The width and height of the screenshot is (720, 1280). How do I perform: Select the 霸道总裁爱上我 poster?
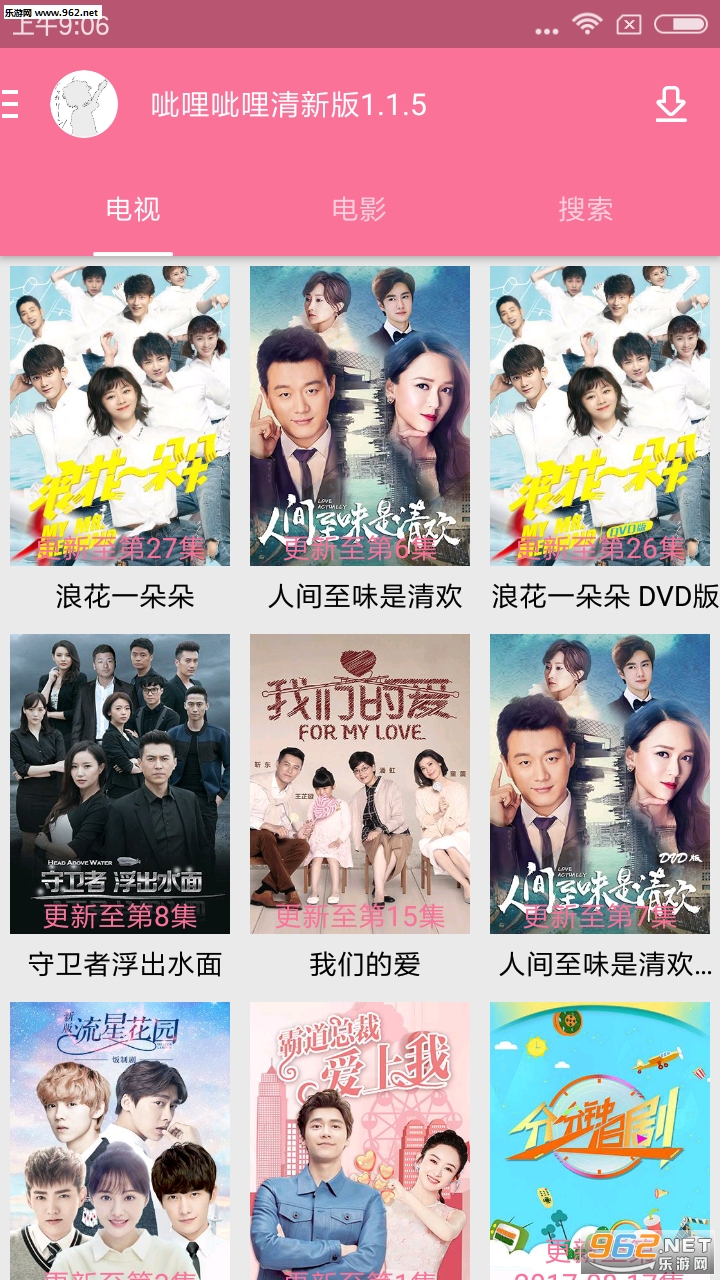[360, 1140]
